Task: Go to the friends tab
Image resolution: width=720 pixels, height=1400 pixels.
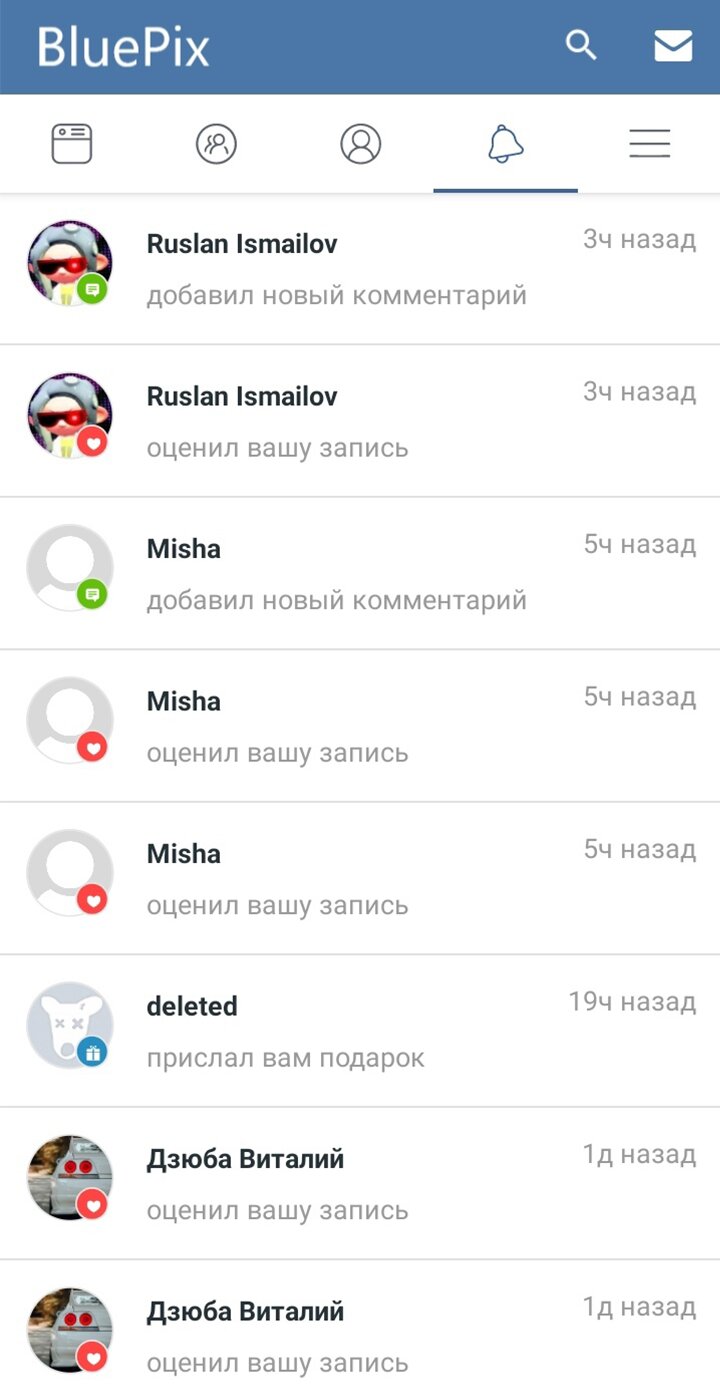Action: click(216, 144)
